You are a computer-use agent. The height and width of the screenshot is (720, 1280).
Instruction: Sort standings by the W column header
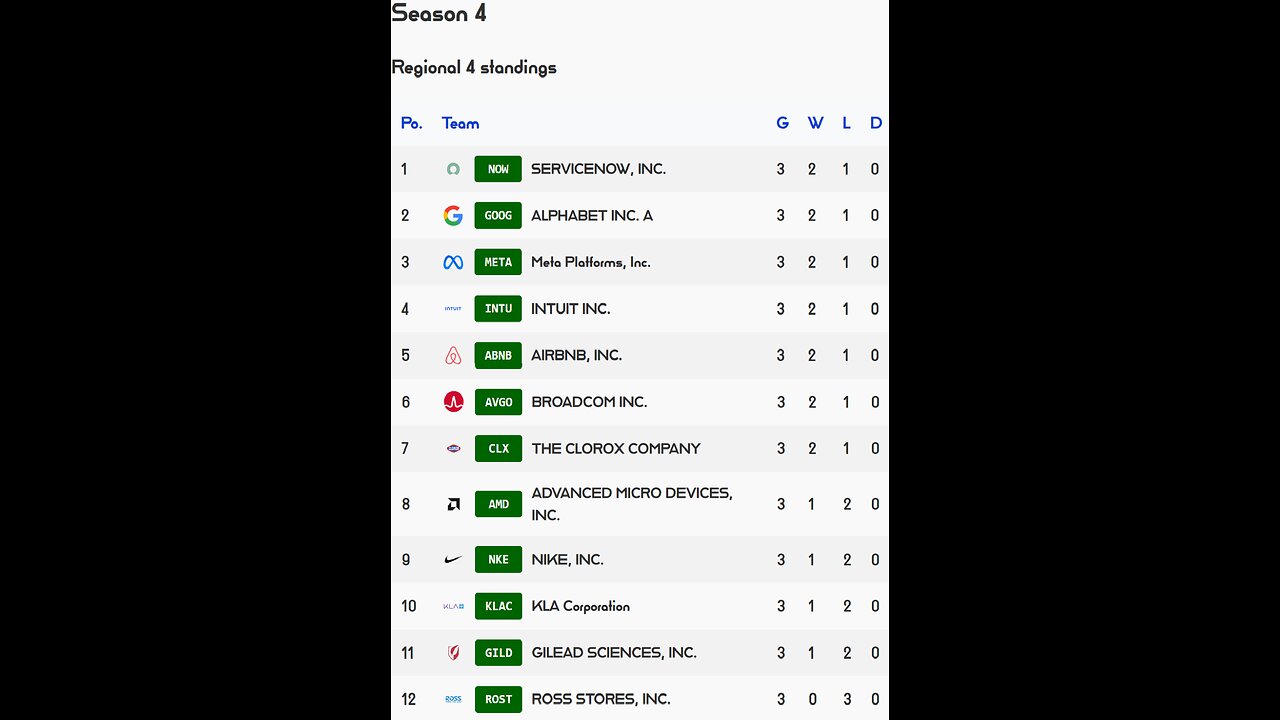point(815,123)
